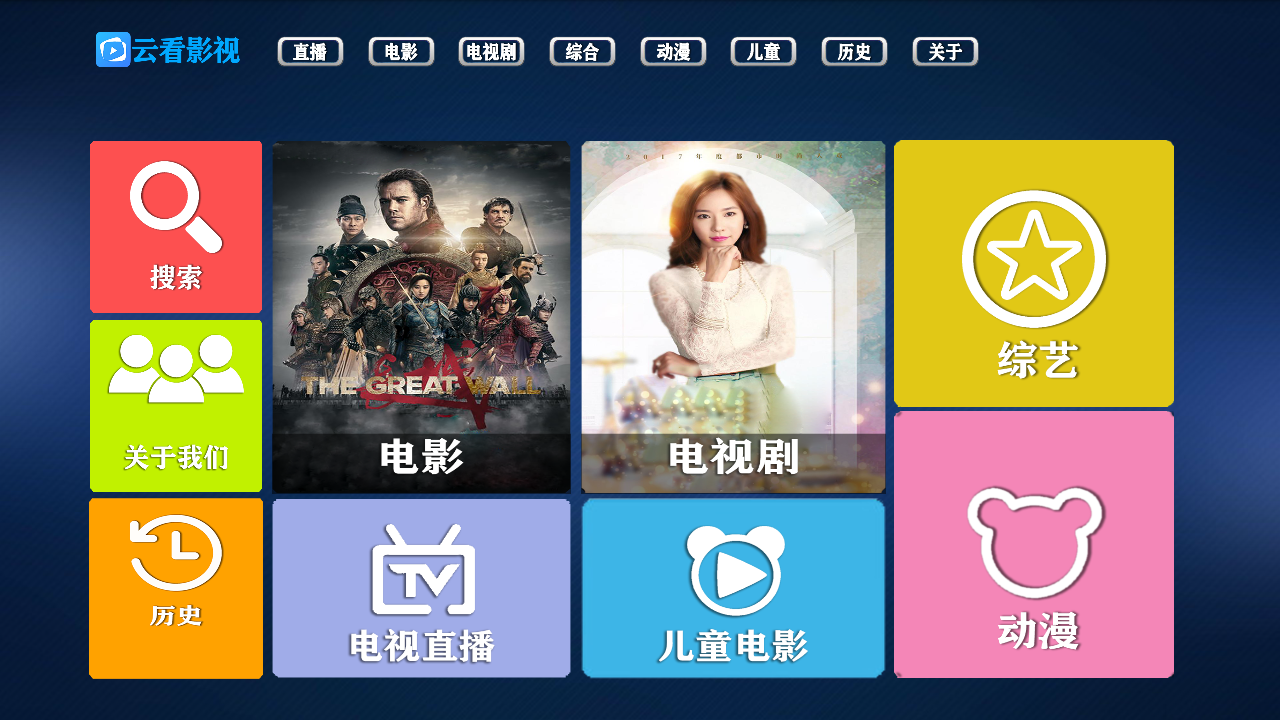
Task: Switch to the 电影 top tab
Action: (x=401, y=52)
